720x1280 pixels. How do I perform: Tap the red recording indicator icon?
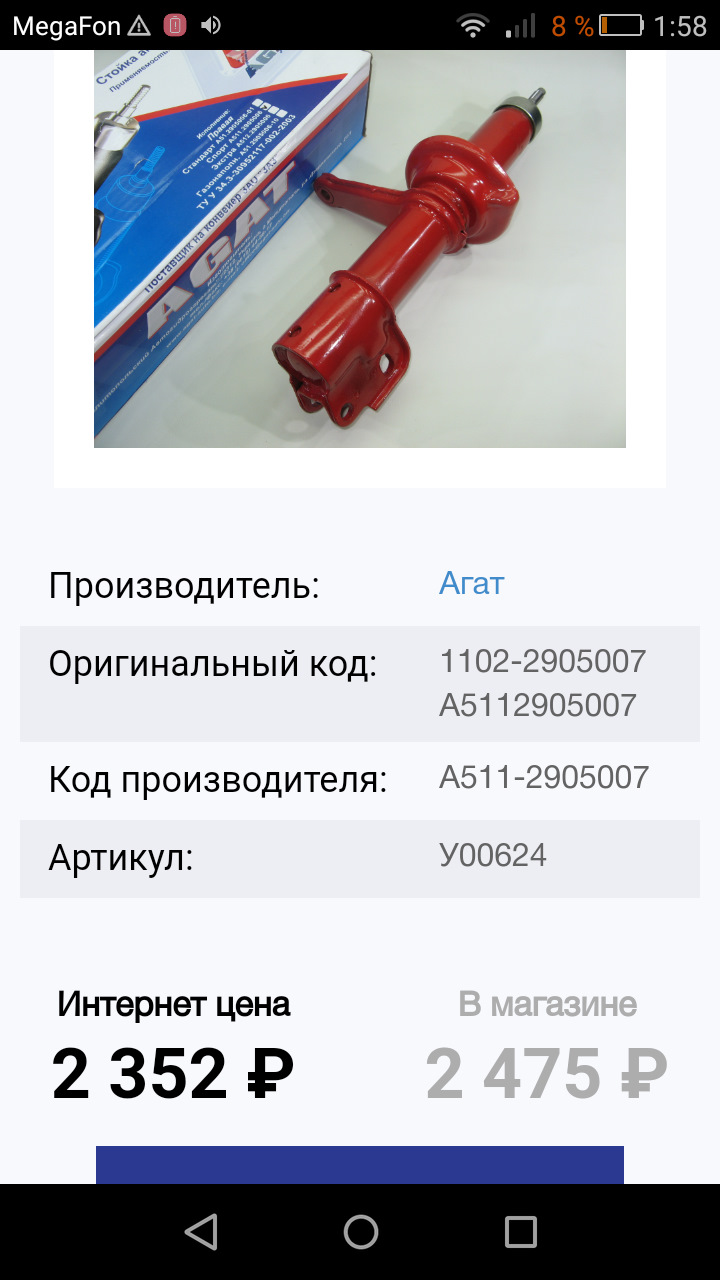pyautogui.click(x=172, y=23)
